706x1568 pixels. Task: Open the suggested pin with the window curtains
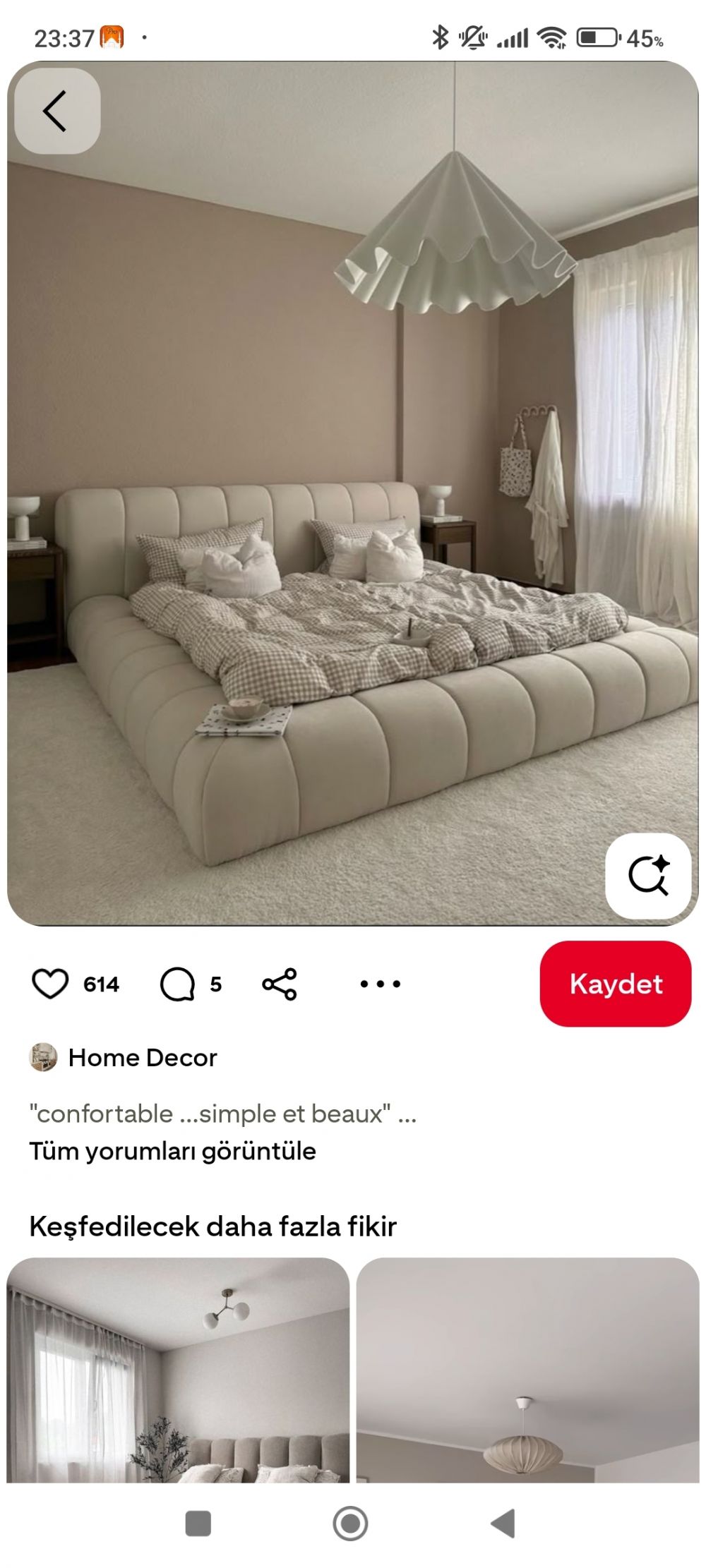tap(178, 1369)
